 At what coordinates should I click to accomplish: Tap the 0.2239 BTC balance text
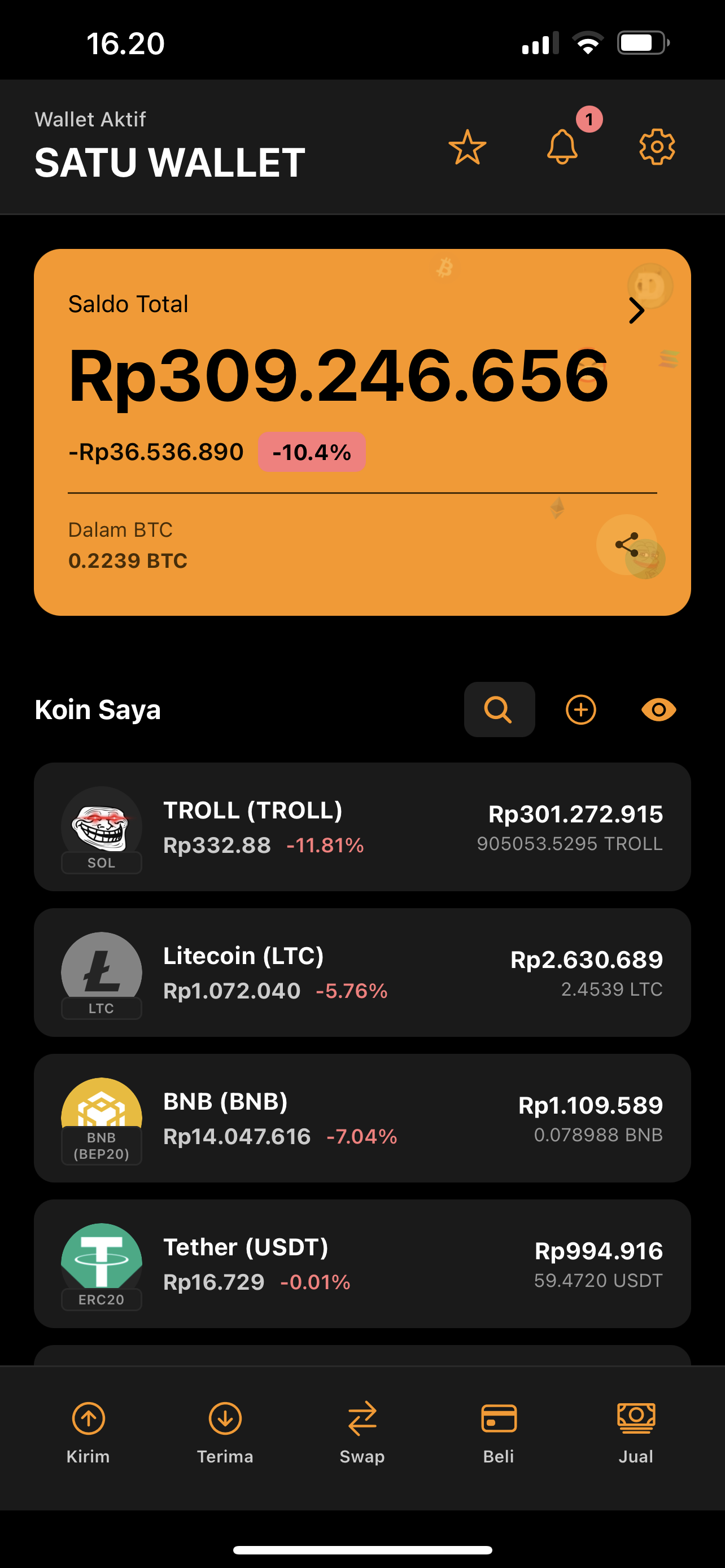[x=126, y=560]
